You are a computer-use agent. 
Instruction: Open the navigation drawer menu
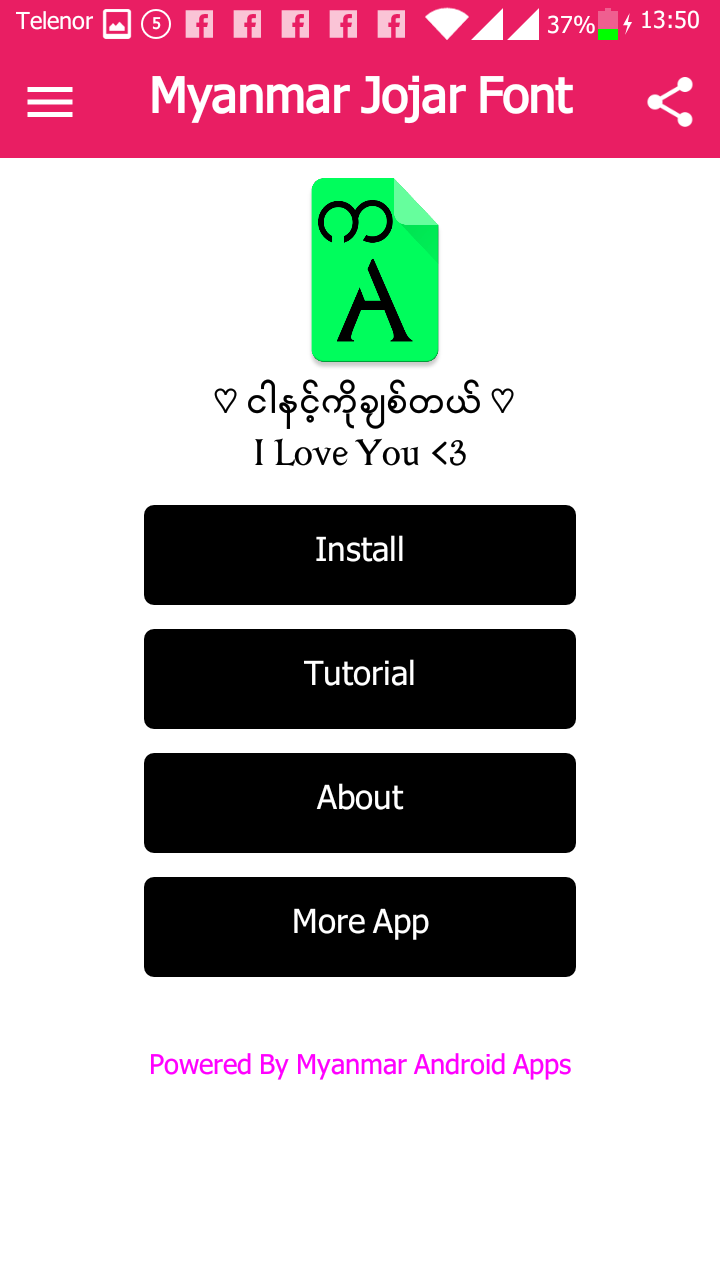[49, 101]
